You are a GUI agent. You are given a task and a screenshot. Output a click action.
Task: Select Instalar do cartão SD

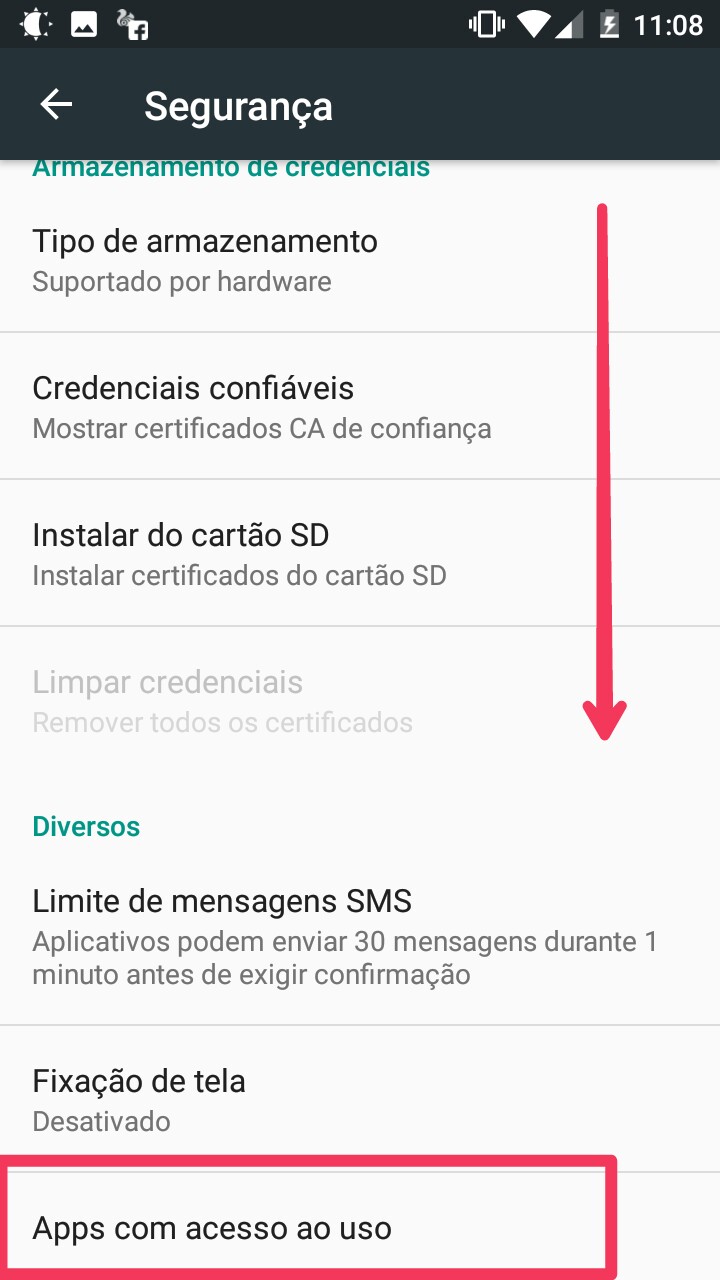360,553
